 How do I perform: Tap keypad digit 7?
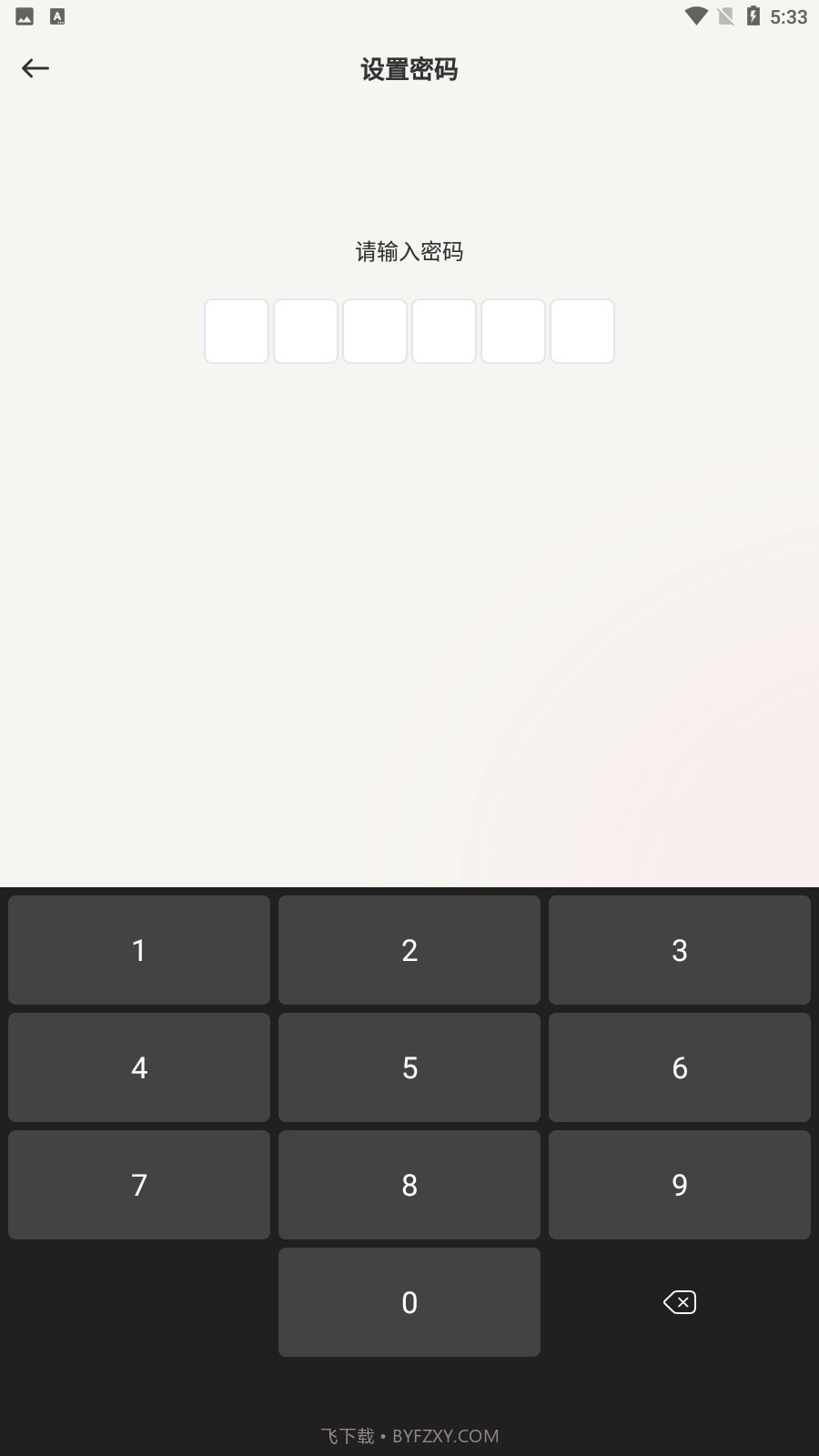coord(139,1185)
